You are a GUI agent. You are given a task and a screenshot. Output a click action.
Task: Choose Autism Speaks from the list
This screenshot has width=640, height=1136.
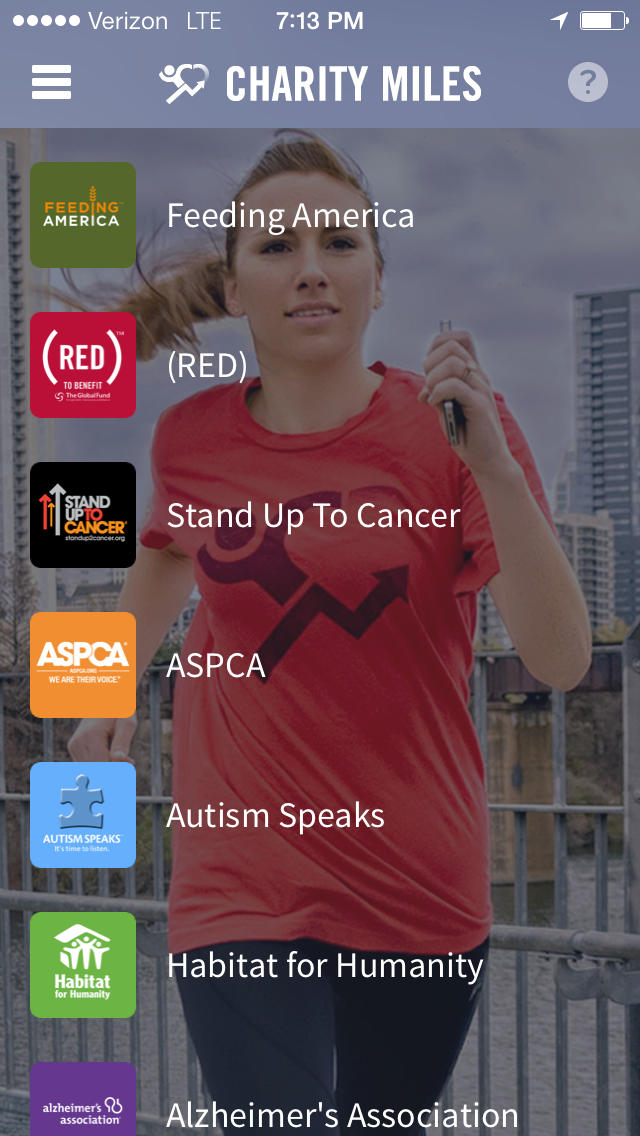pos(320,815)
